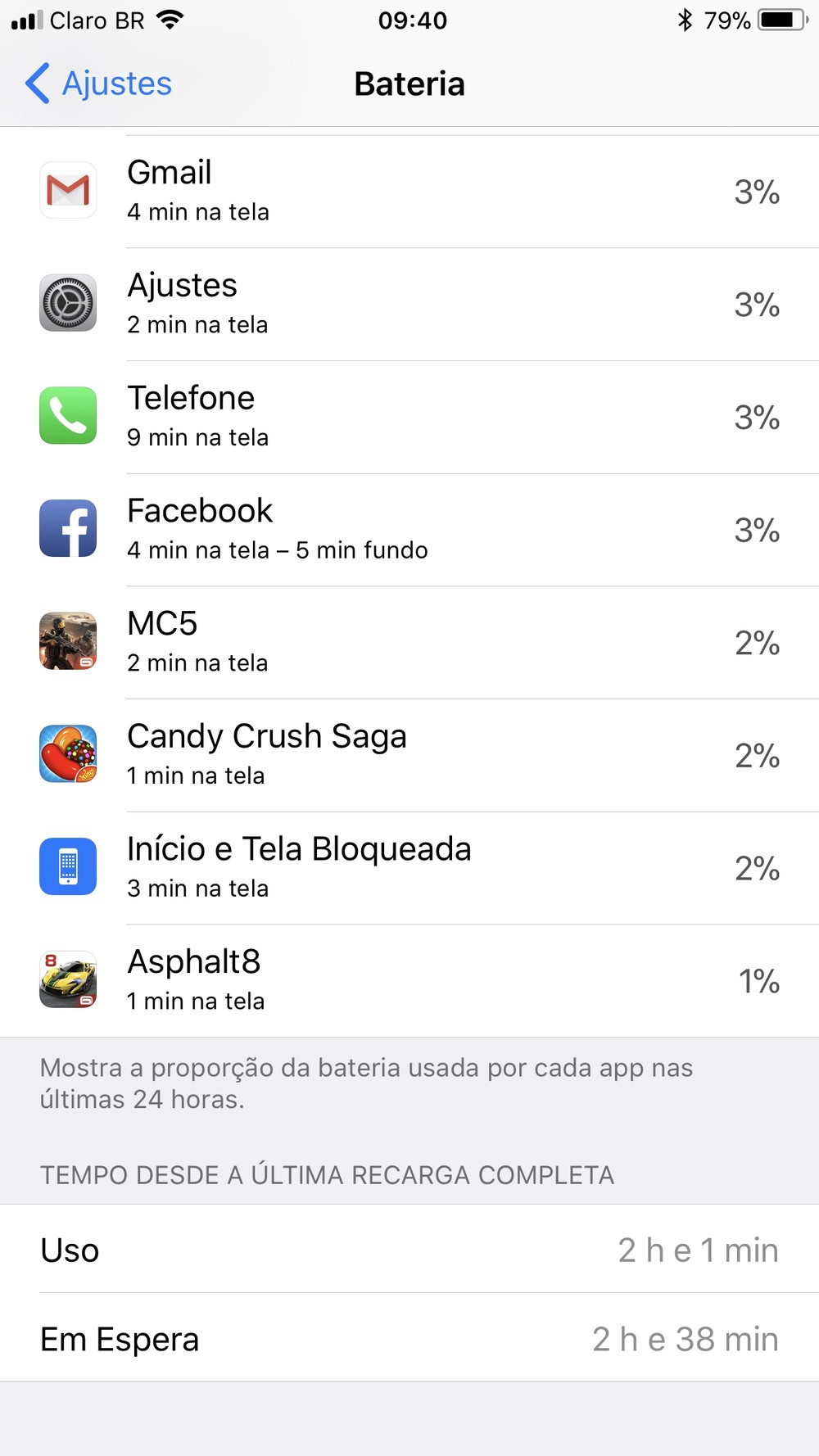Tap the MC5 battery usage row
The height and width of the screenshot is (1456, 819).
[x=409, y=643]
